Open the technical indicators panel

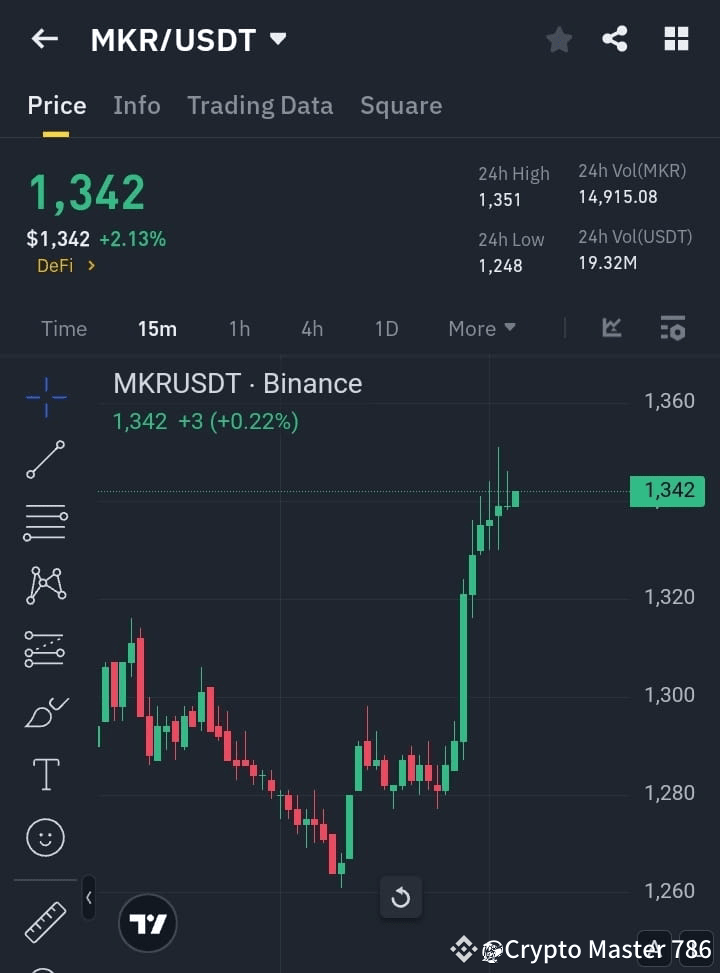click(x=610, y=328)
